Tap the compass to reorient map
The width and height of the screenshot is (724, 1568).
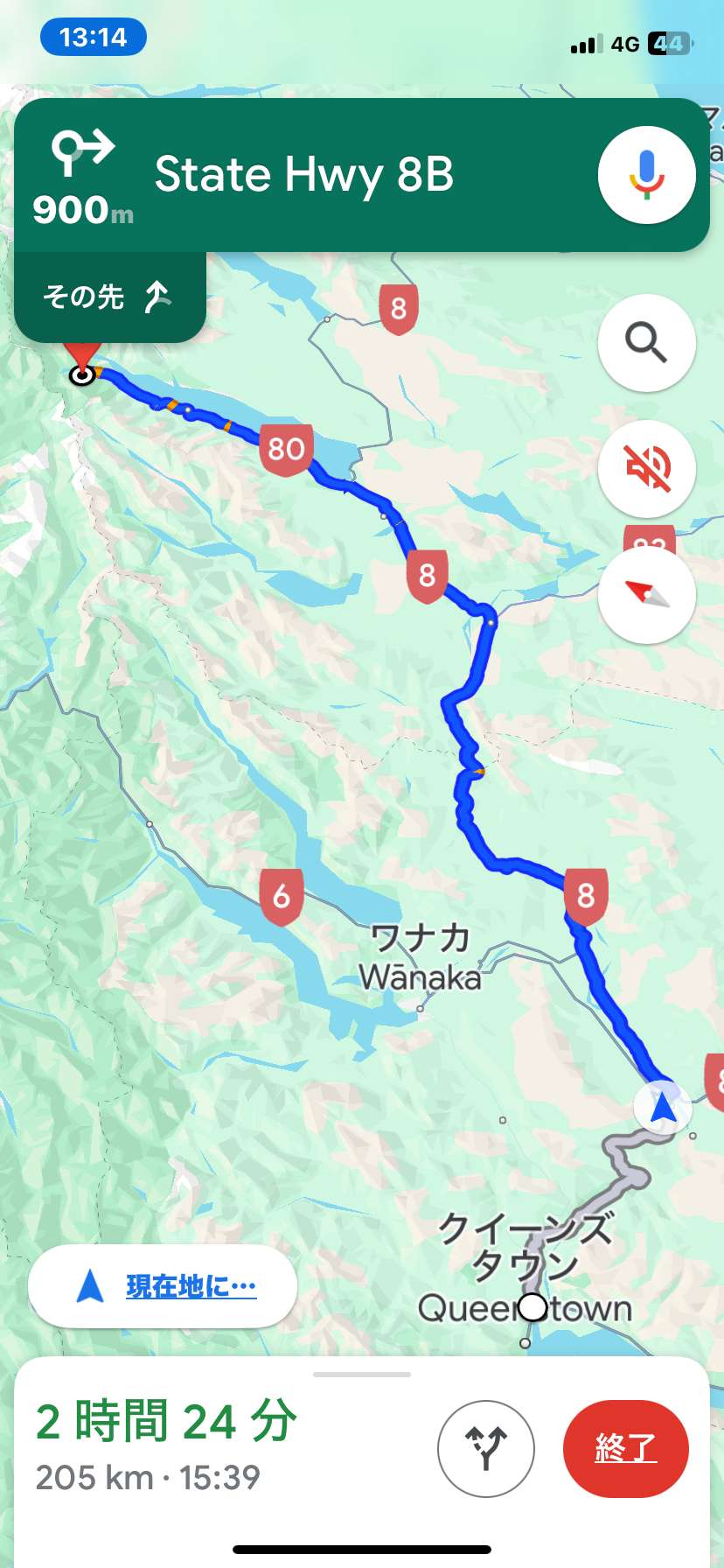(646, 595)
